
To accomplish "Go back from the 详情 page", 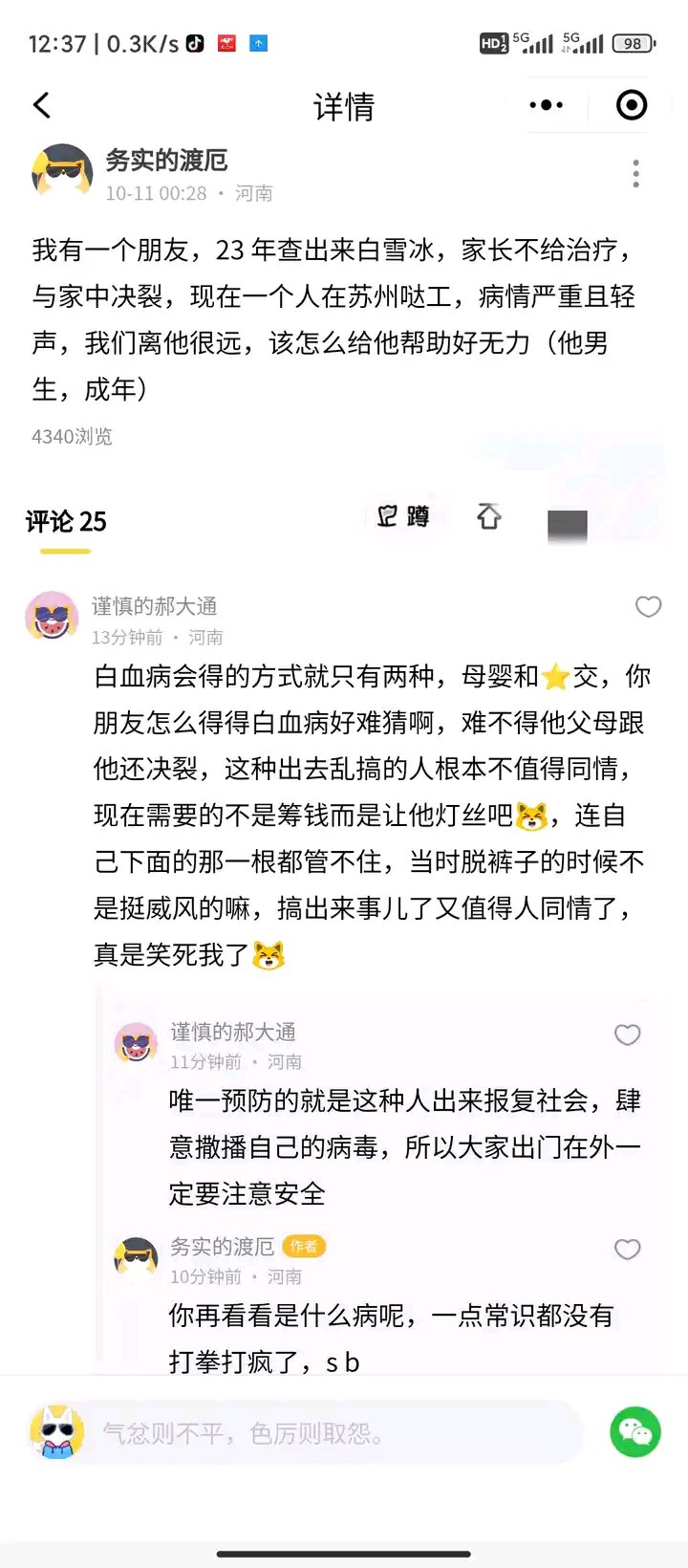I will tap(42, 105).
